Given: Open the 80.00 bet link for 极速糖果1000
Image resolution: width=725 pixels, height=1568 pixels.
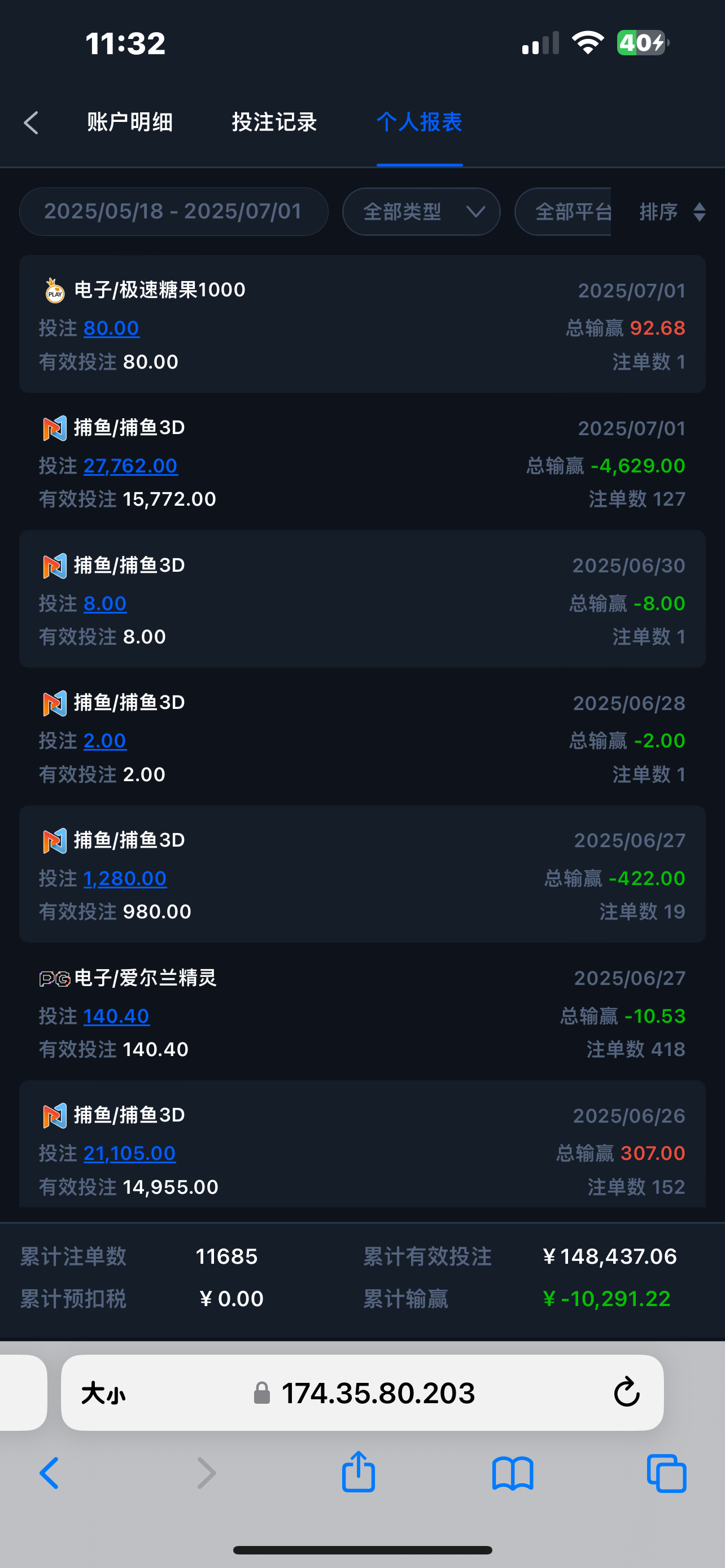Looking at the screenshot, I should coord(111,328).
